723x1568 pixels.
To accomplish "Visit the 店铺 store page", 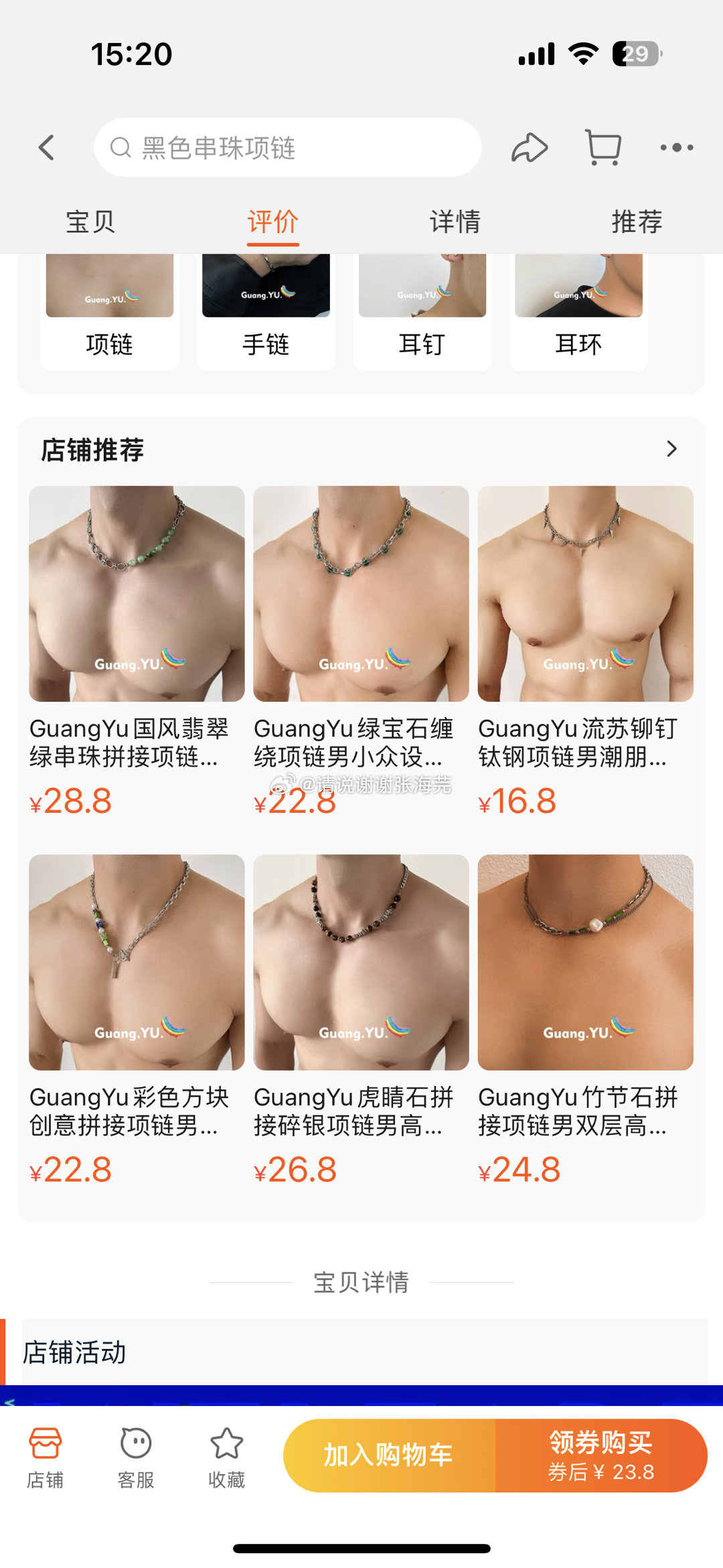I will tap(45, 1458).
